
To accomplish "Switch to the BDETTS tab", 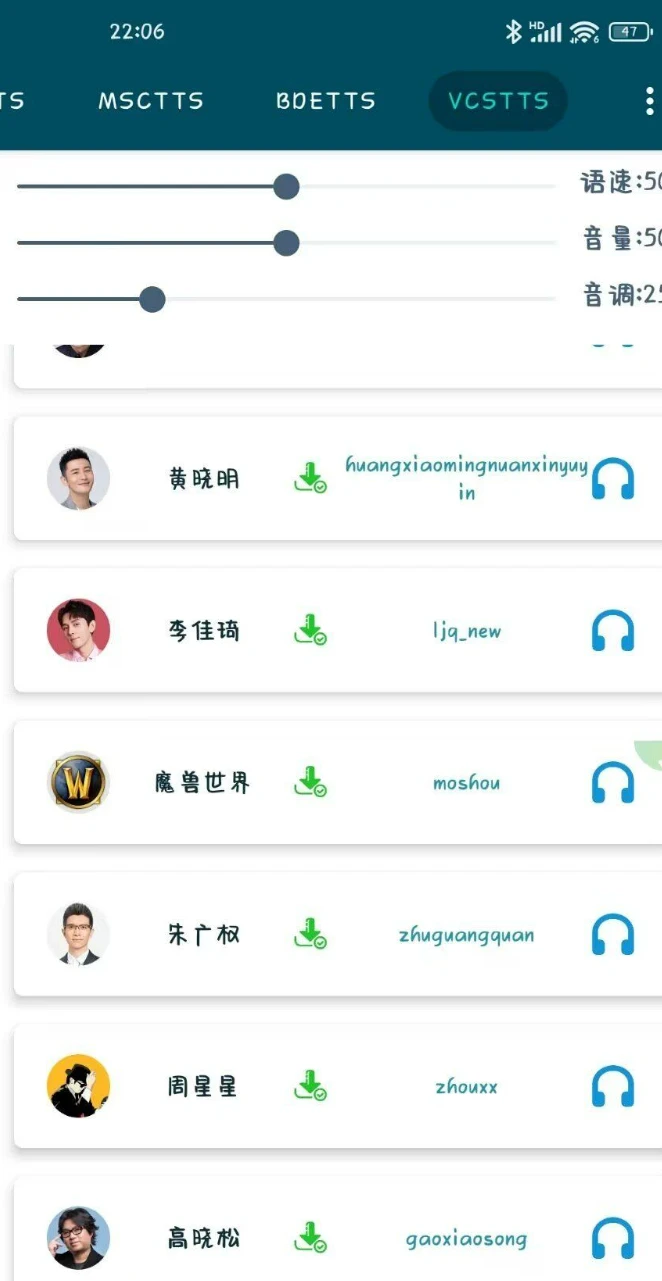I will click(x=326, y=101).
